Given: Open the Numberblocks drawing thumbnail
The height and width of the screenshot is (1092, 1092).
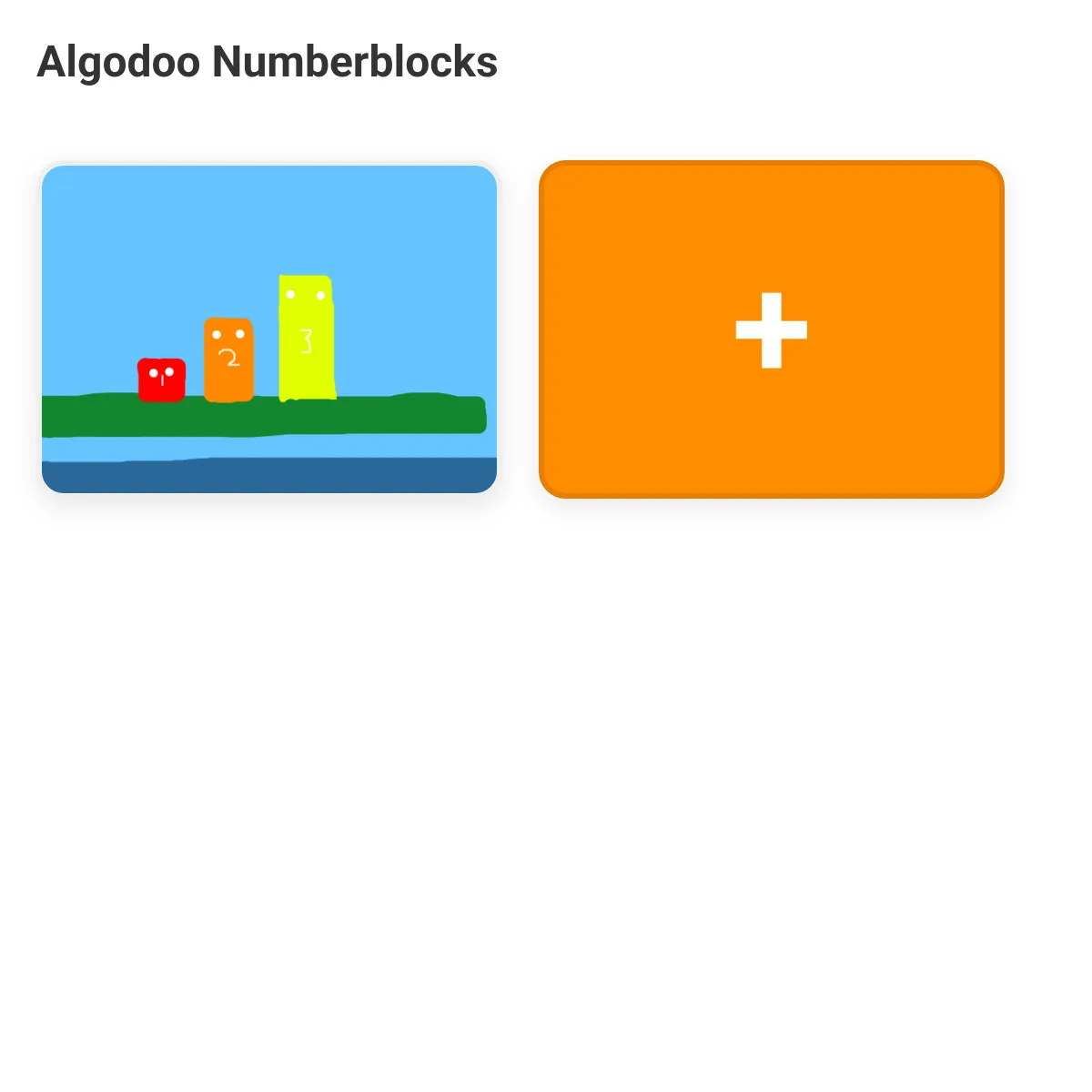Looking at the screenshot, I should coord(269,329).
